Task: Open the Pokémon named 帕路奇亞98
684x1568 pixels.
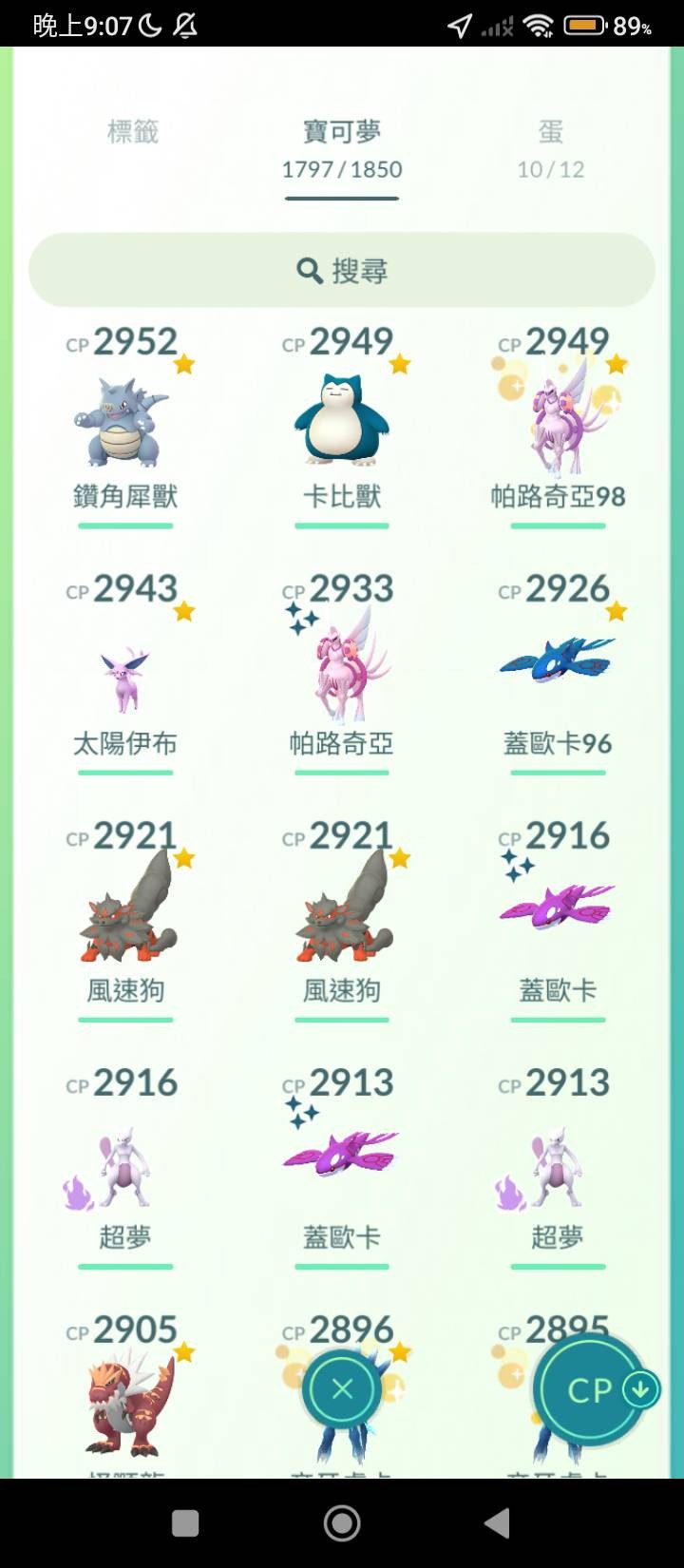Action: [558, 424]
